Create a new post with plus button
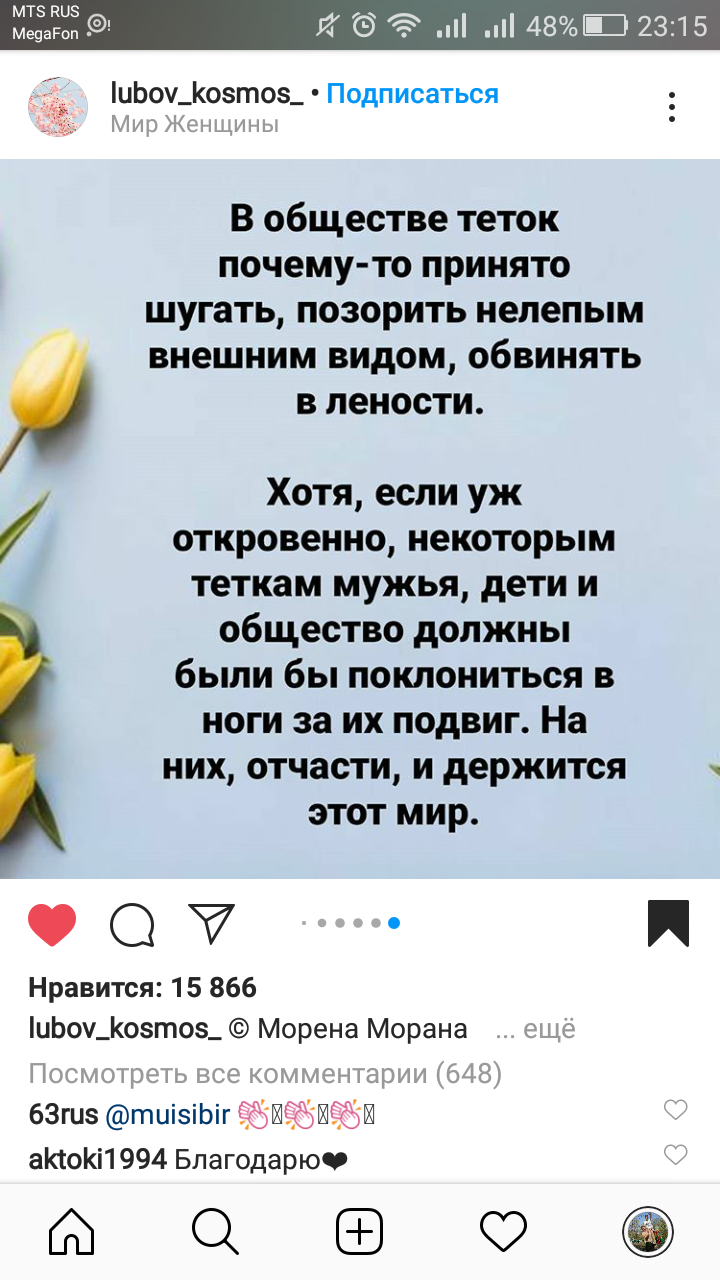720x1280 pixels. [360, 1231]
